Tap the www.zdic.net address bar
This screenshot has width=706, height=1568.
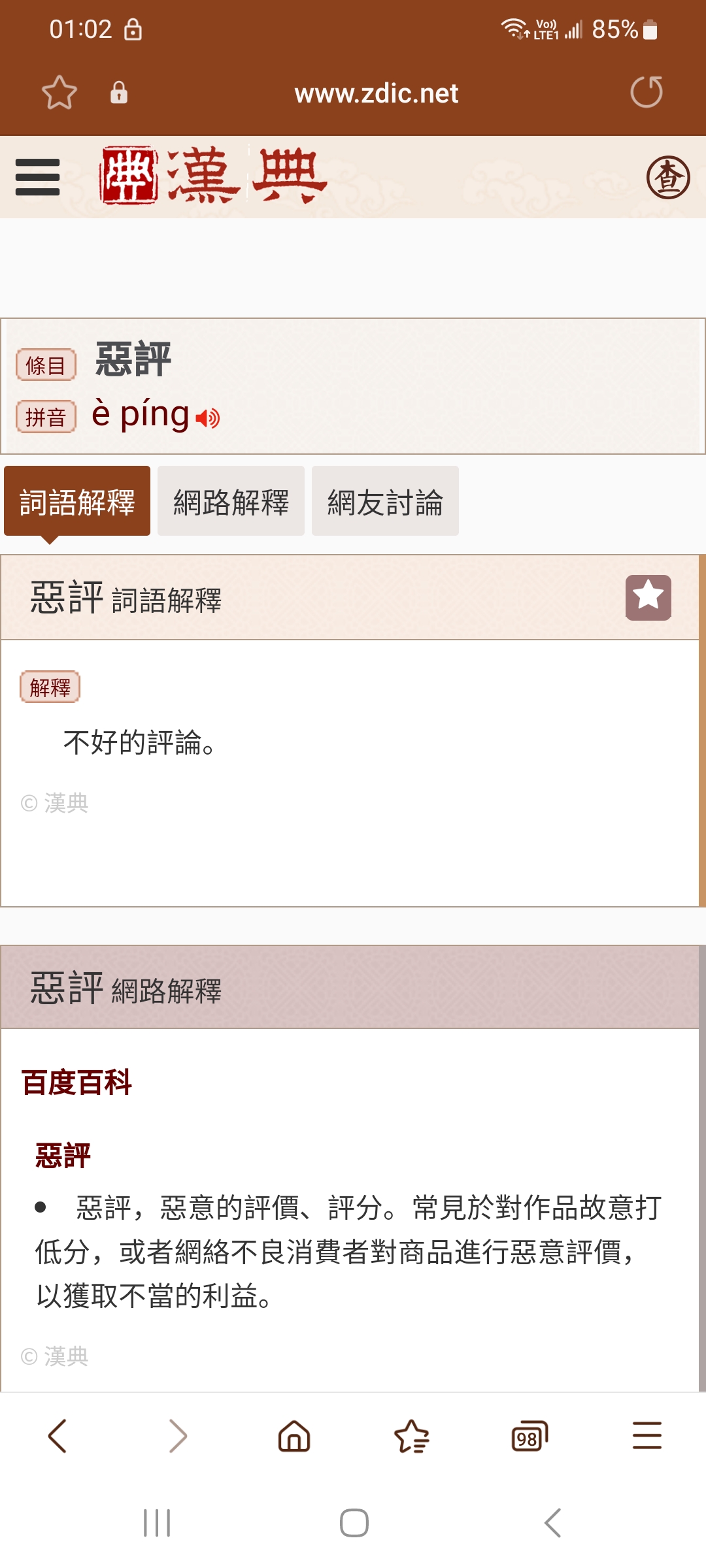point(376,93)
